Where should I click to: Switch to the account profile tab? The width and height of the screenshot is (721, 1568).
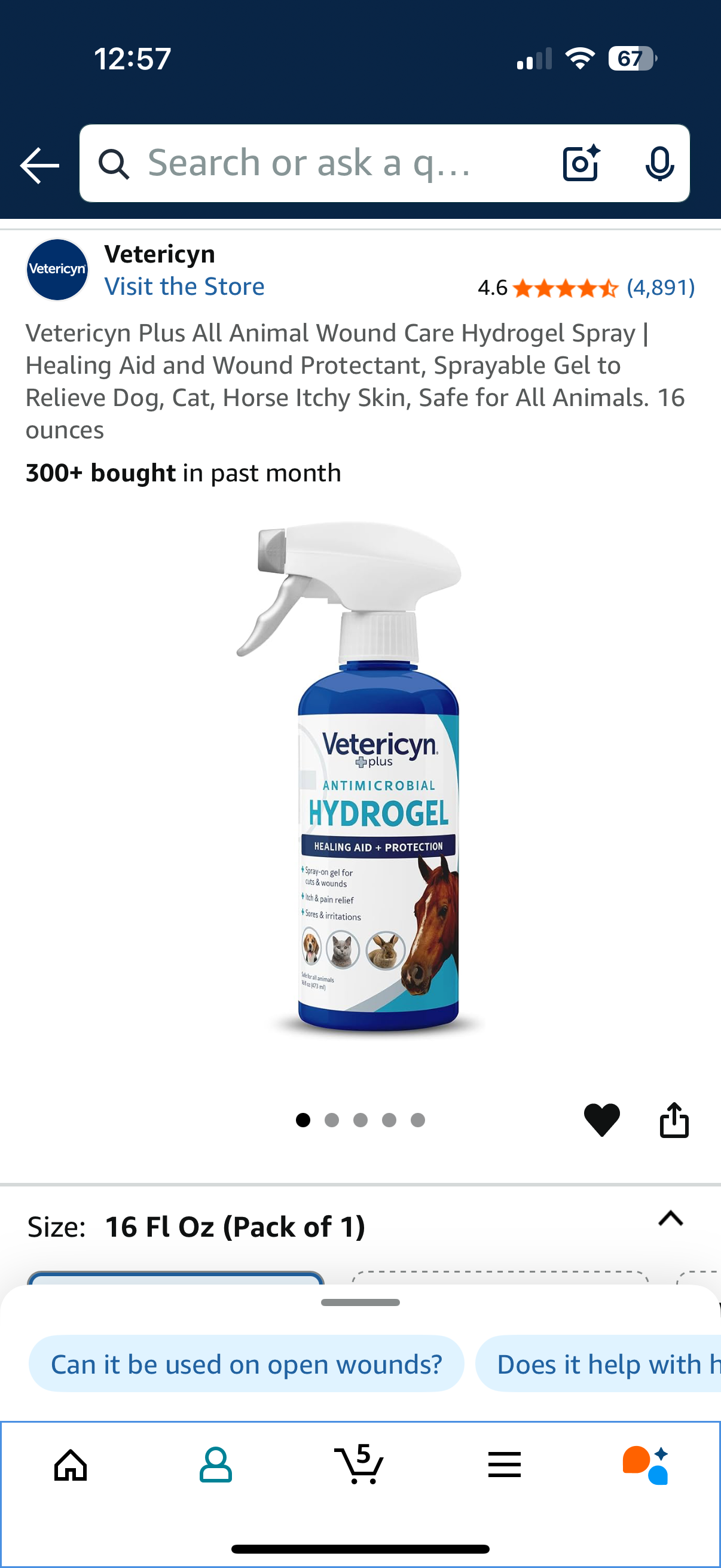tap(215, 1465)
